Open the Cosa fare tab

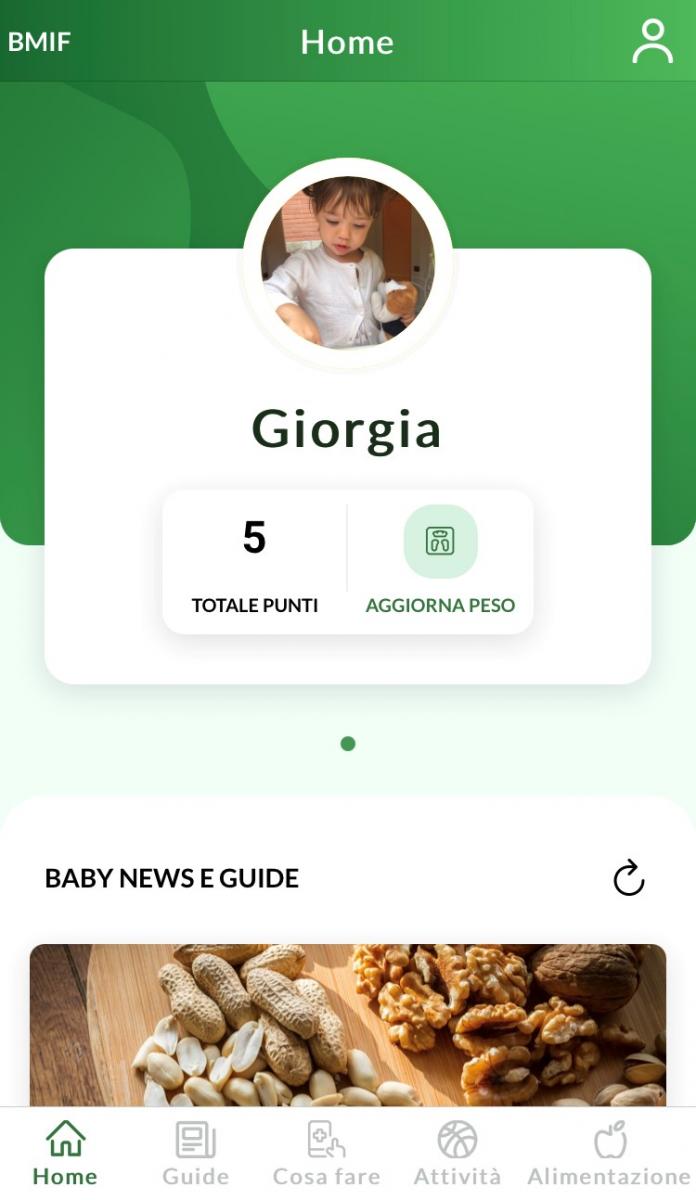pyautogui.click(x=326, y=1153)
